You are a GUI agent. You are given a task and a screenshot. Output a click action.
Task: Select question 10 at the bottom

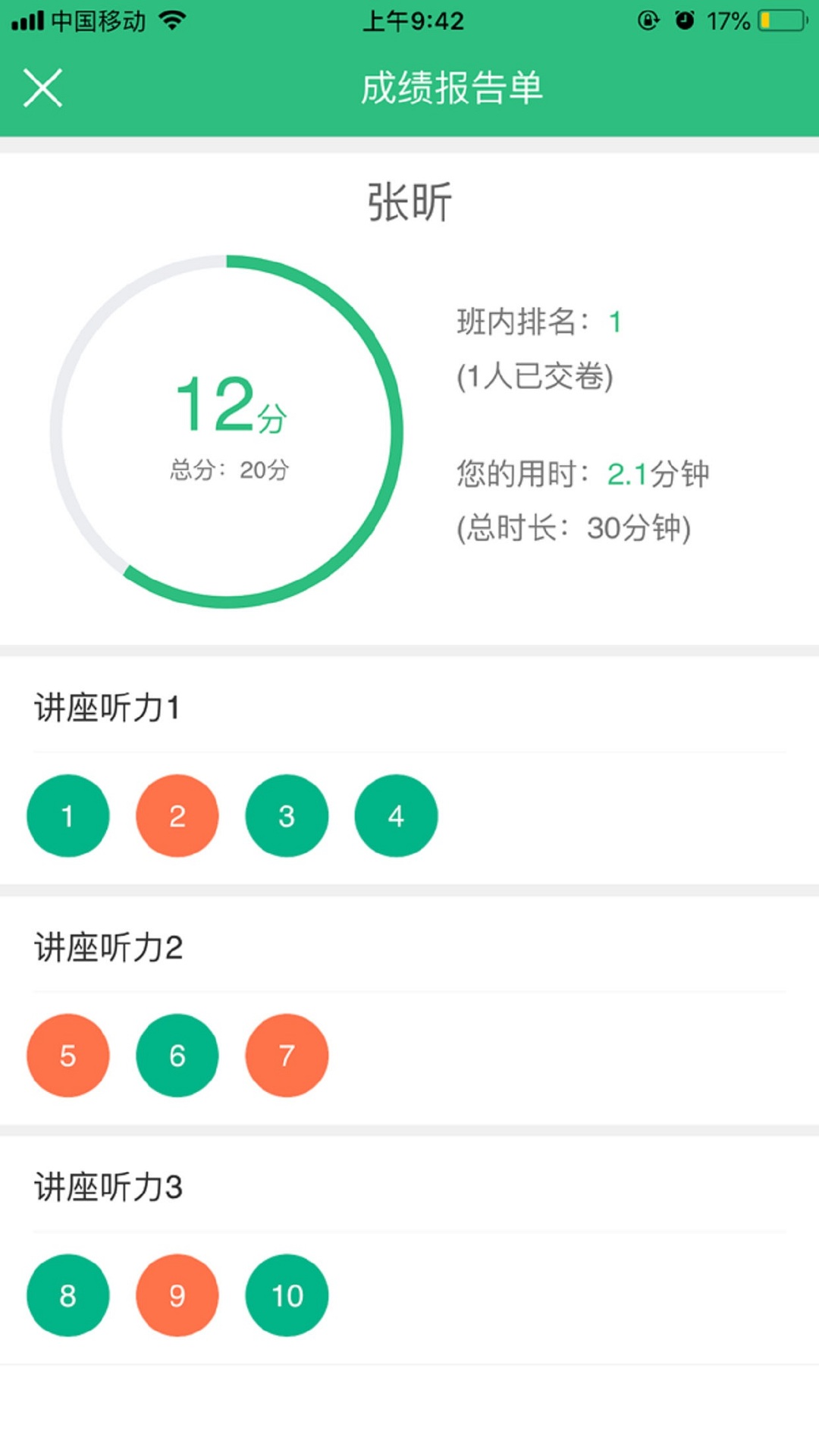pyautogui.click(x=286, y=1295)
